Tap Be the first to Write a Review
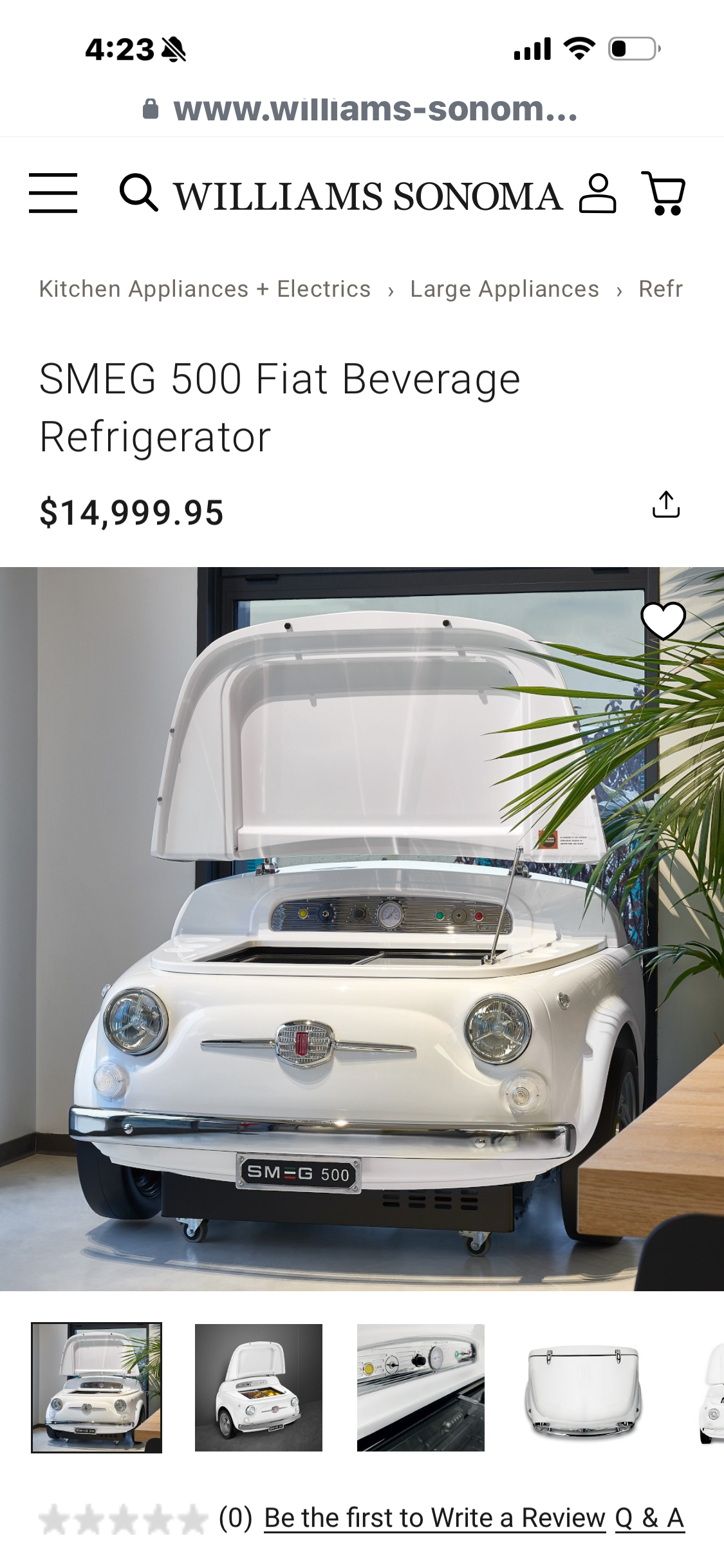Screen dimensions: 724x1568 (x=435, y=1518)
